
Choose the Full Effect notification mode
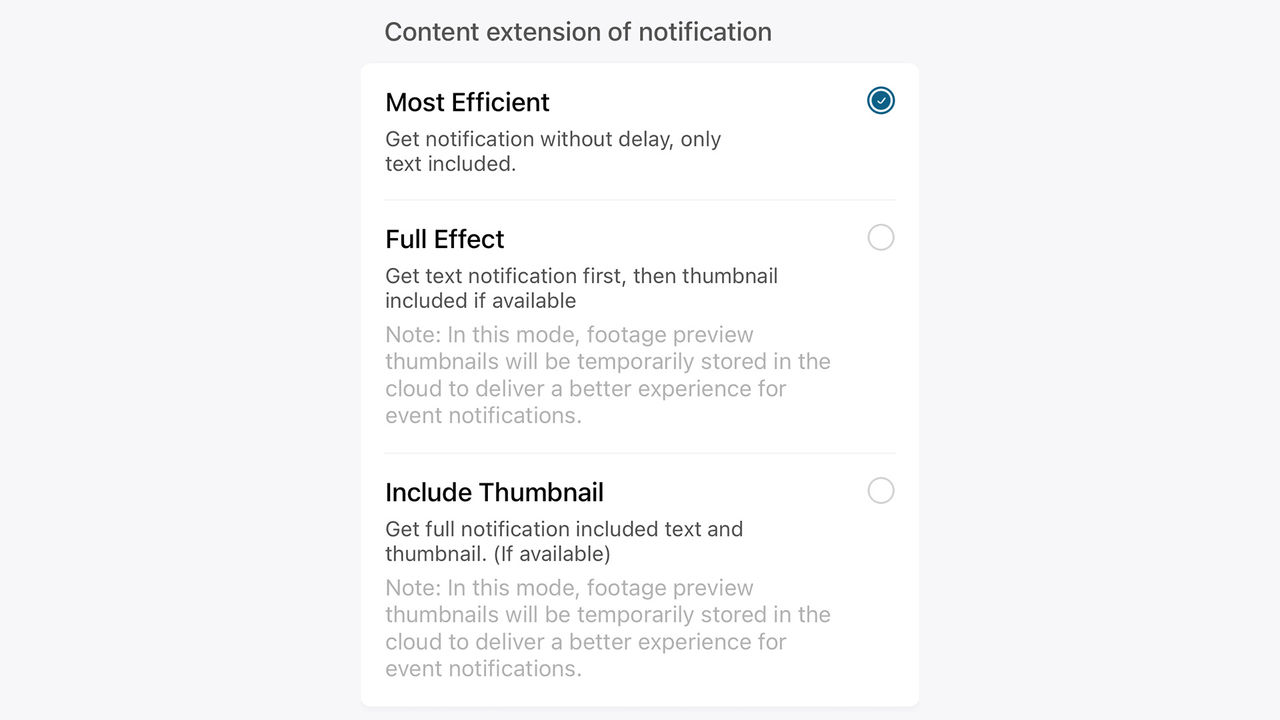coord(880,238)
